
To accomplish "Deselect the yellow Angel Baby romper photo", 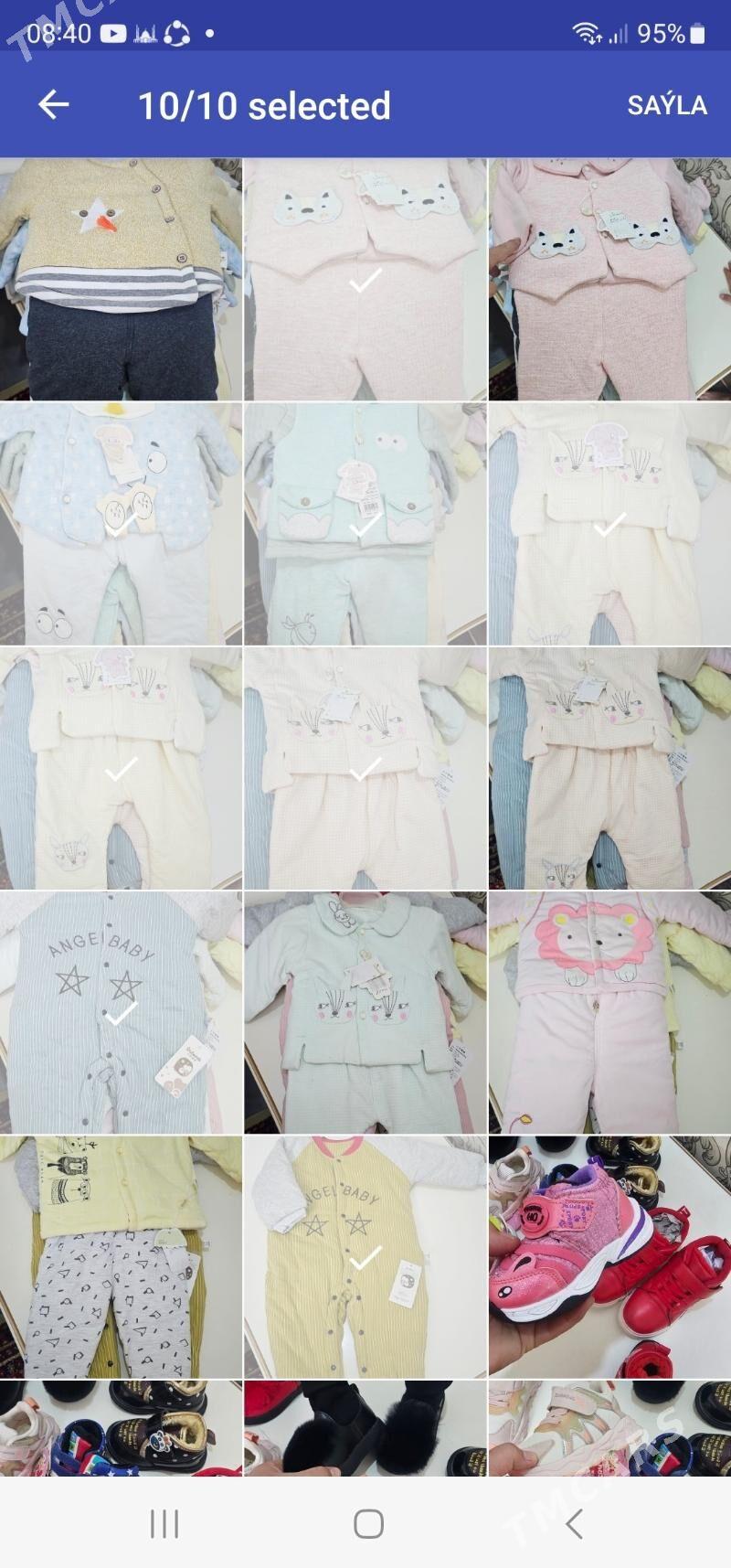I will click(365, 1257).
